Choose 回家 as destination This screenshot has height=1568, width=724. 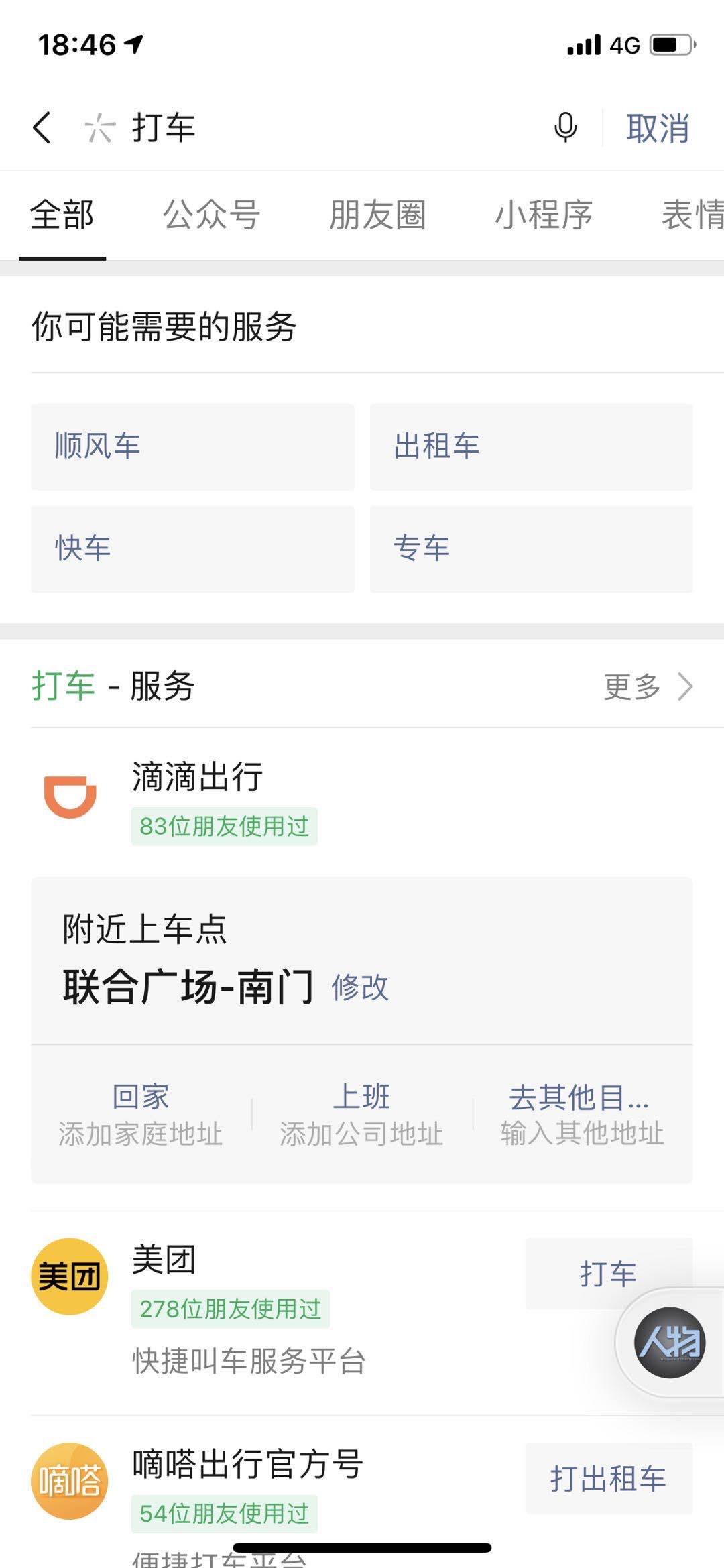tap(141, 1113)
